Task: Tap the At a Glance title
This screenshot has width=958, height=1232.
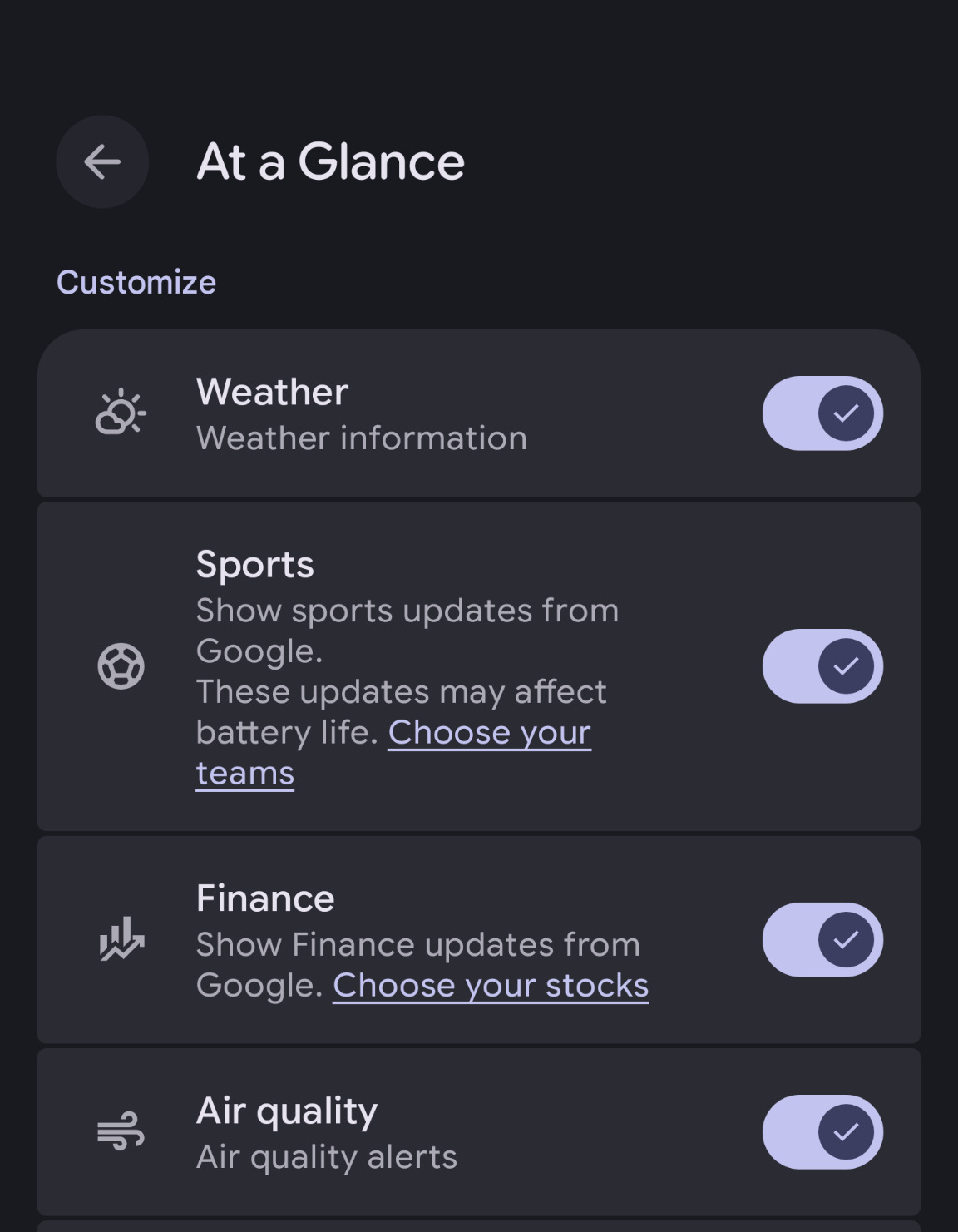Action: pyautogui.click(x=329, y=162)
